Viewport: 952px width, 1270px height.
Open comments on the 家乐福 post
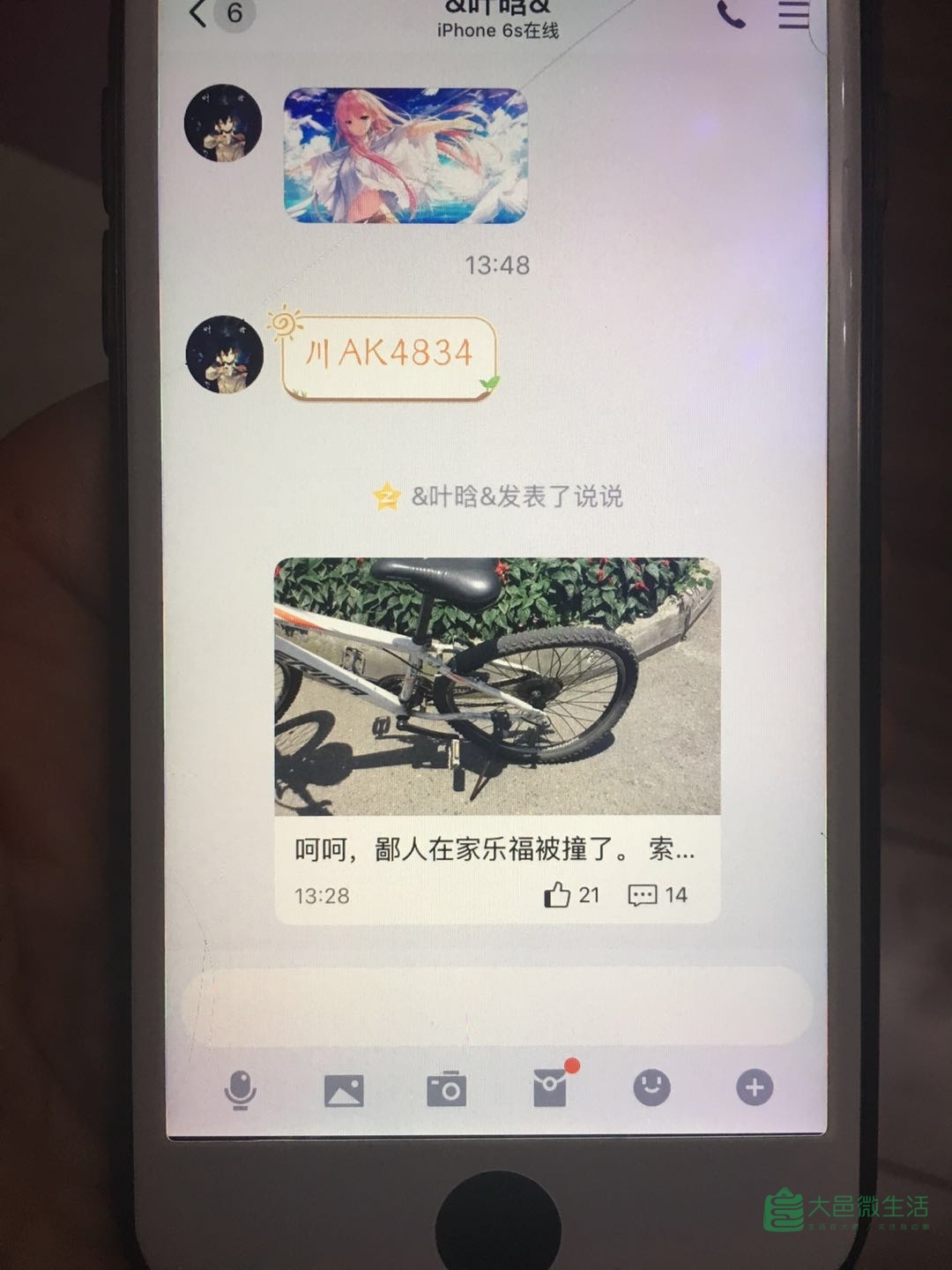coord(643,895)
